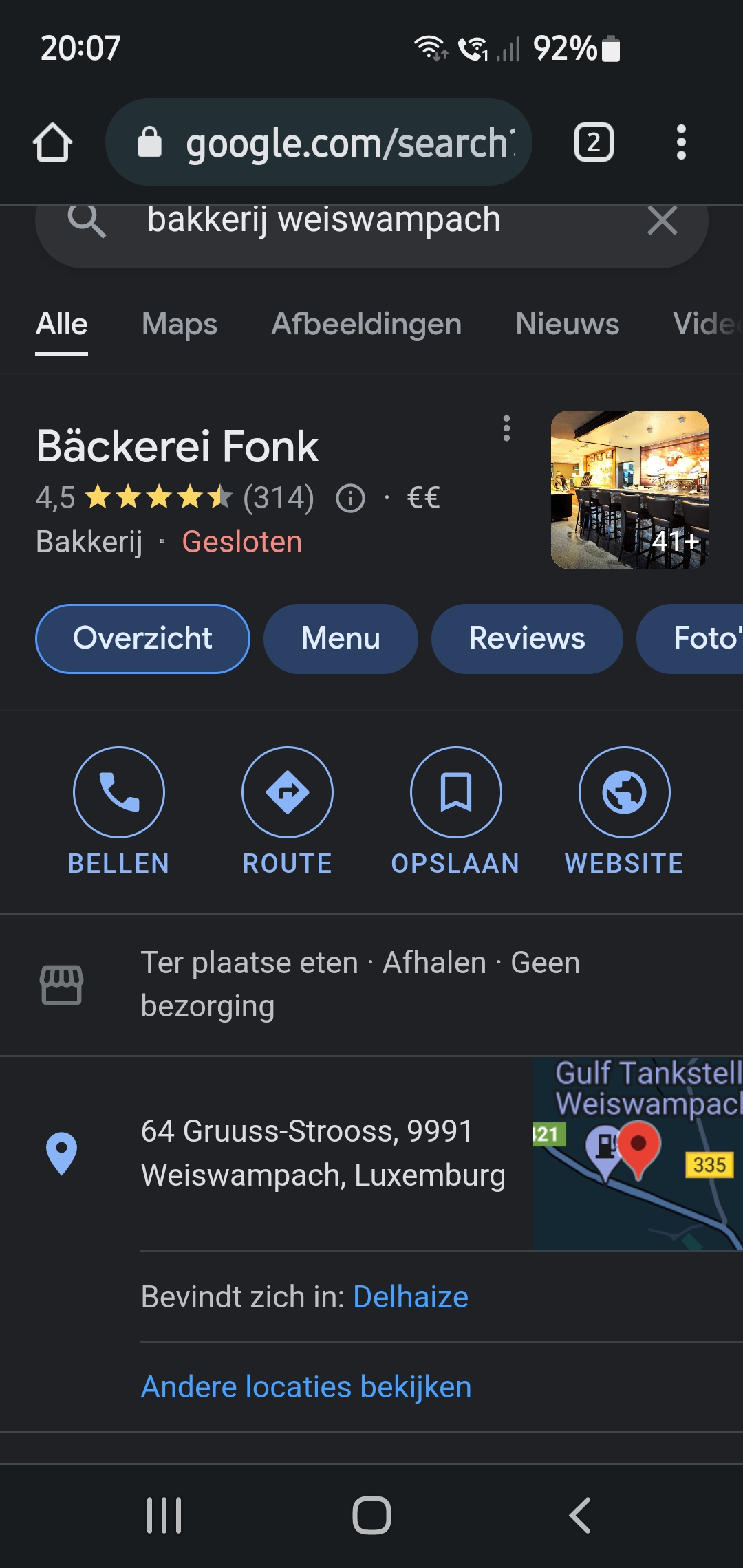Show rating info next to review count

[350, 498]
